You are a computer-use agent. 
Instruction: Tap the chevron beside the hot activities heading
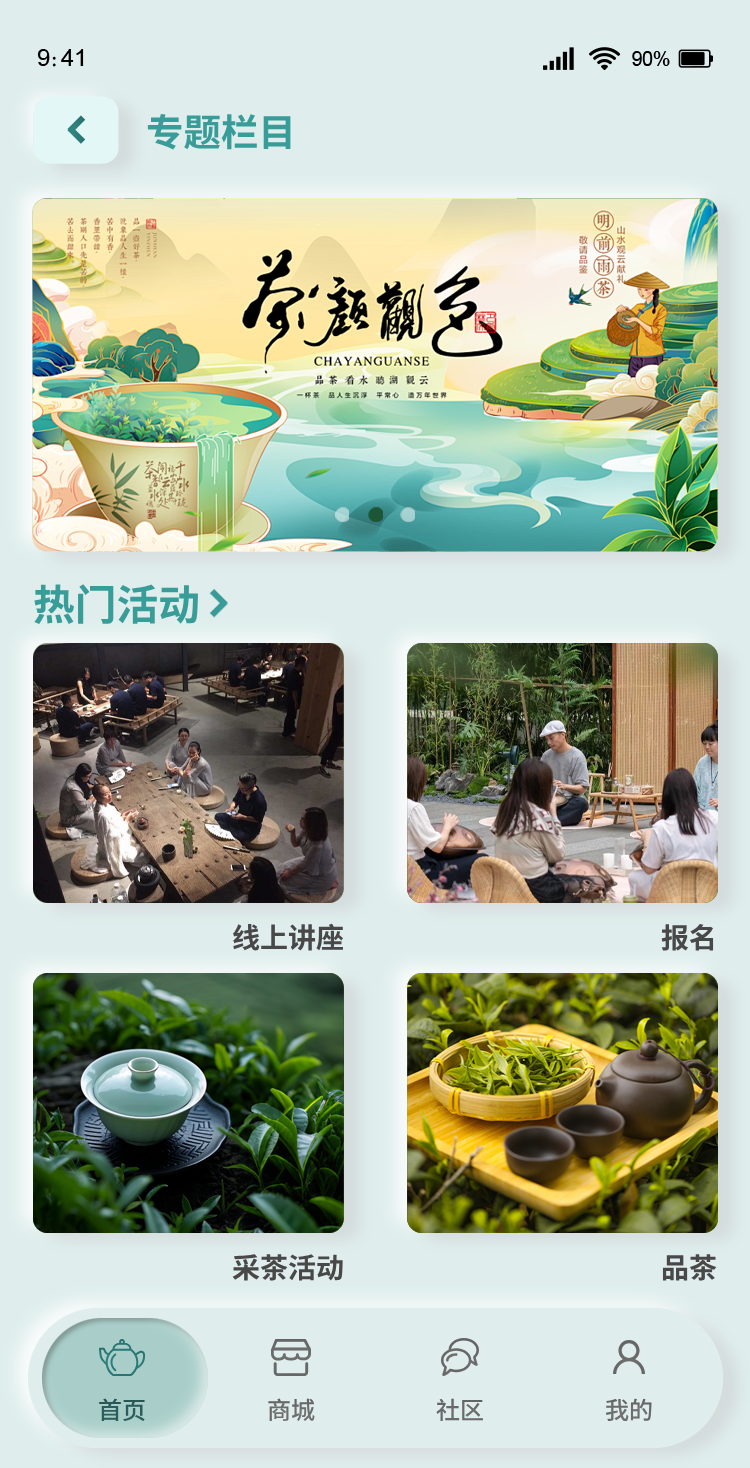[222, 603]
